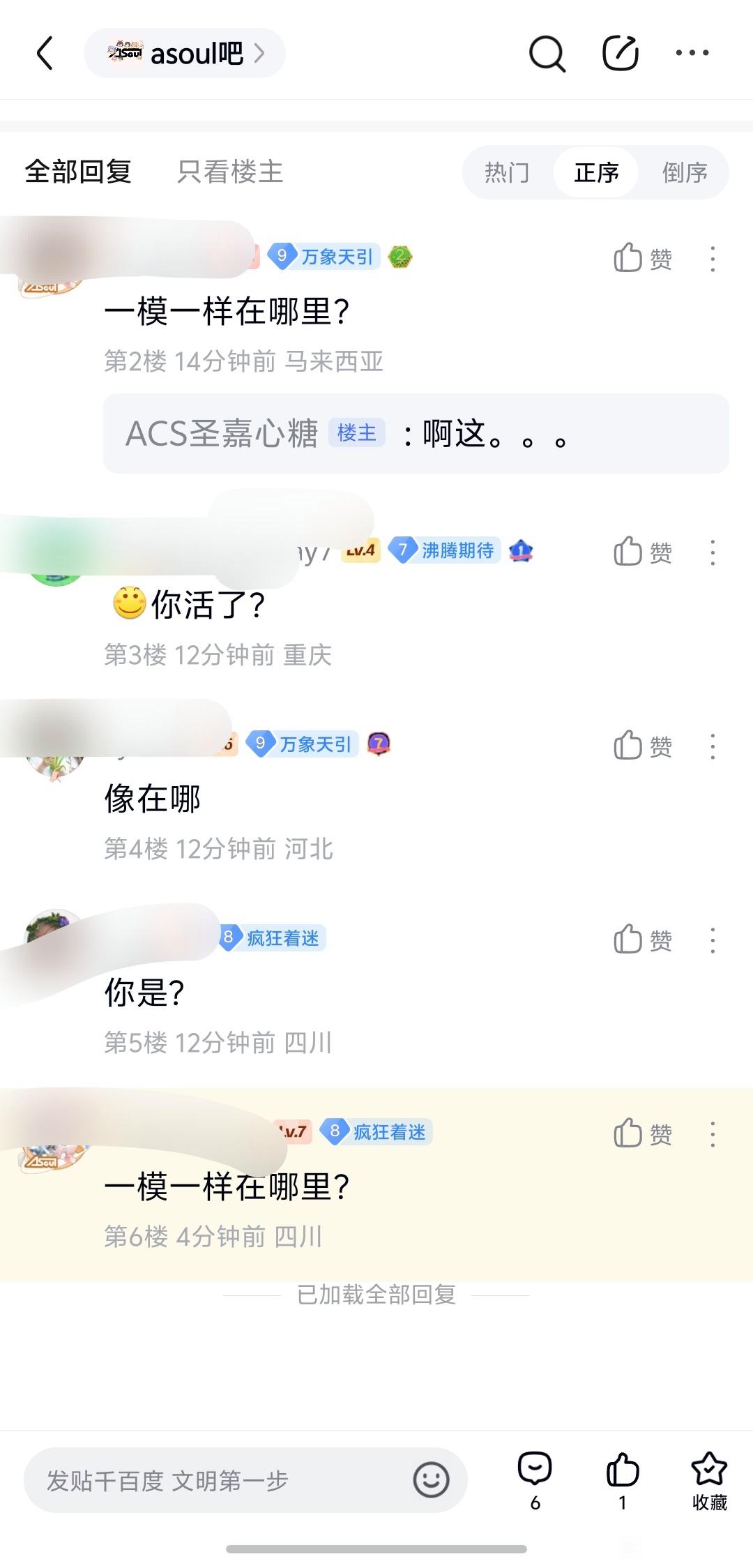
Task: Show only 只看楼主 replies
Action: tap(230, 172)
